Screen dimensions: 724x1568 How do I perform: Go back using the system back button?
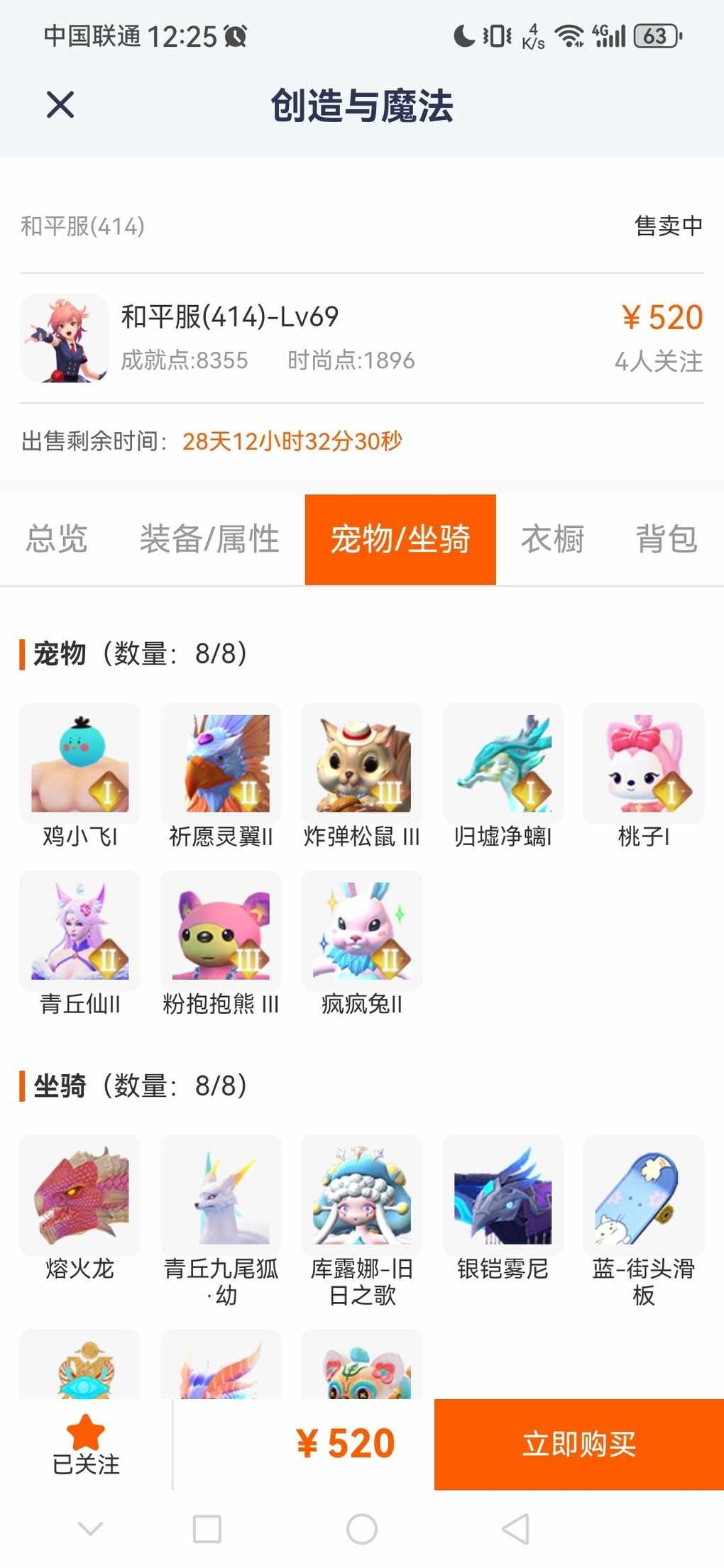[516, 1529]
